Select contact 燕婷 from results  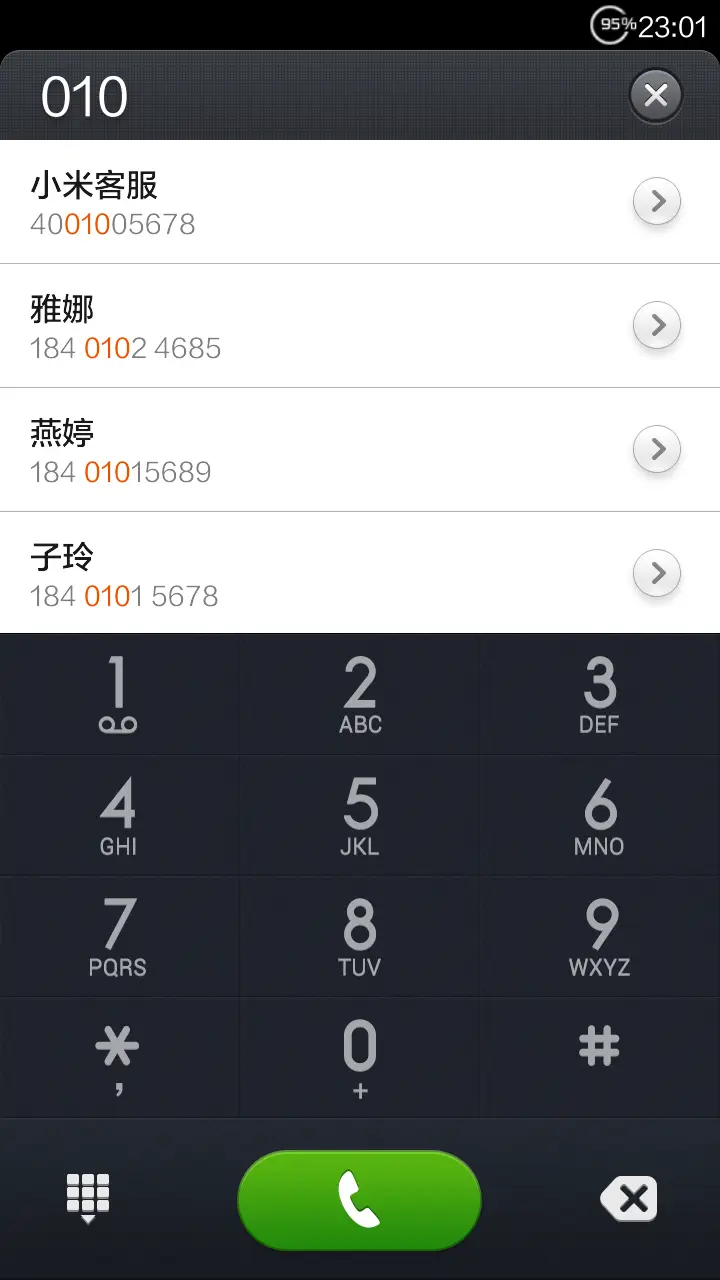[300, 451]
